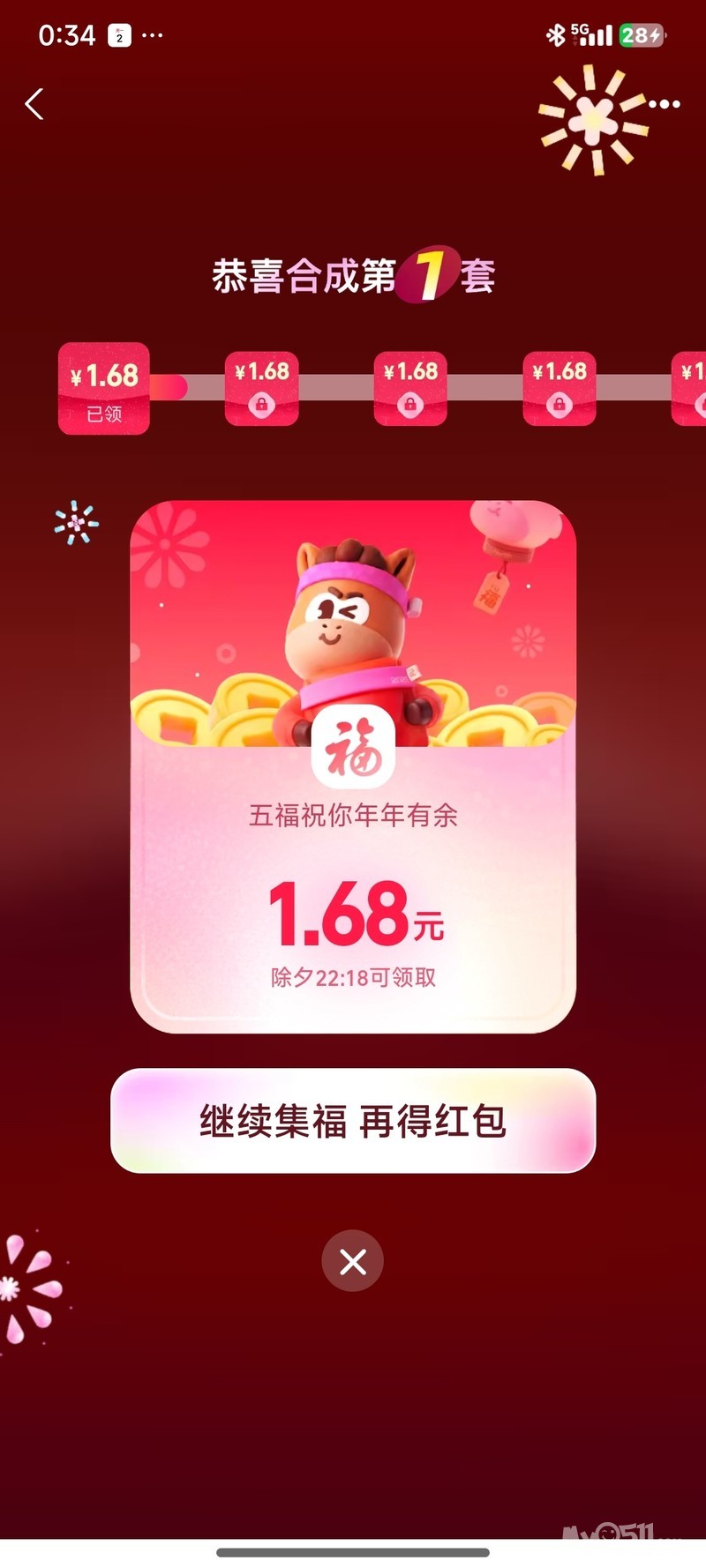Image resolution: width=706 pixels, height=1568 pixels.
Task: Open the 1.68元 red packet card
Action: pos(353,766)
